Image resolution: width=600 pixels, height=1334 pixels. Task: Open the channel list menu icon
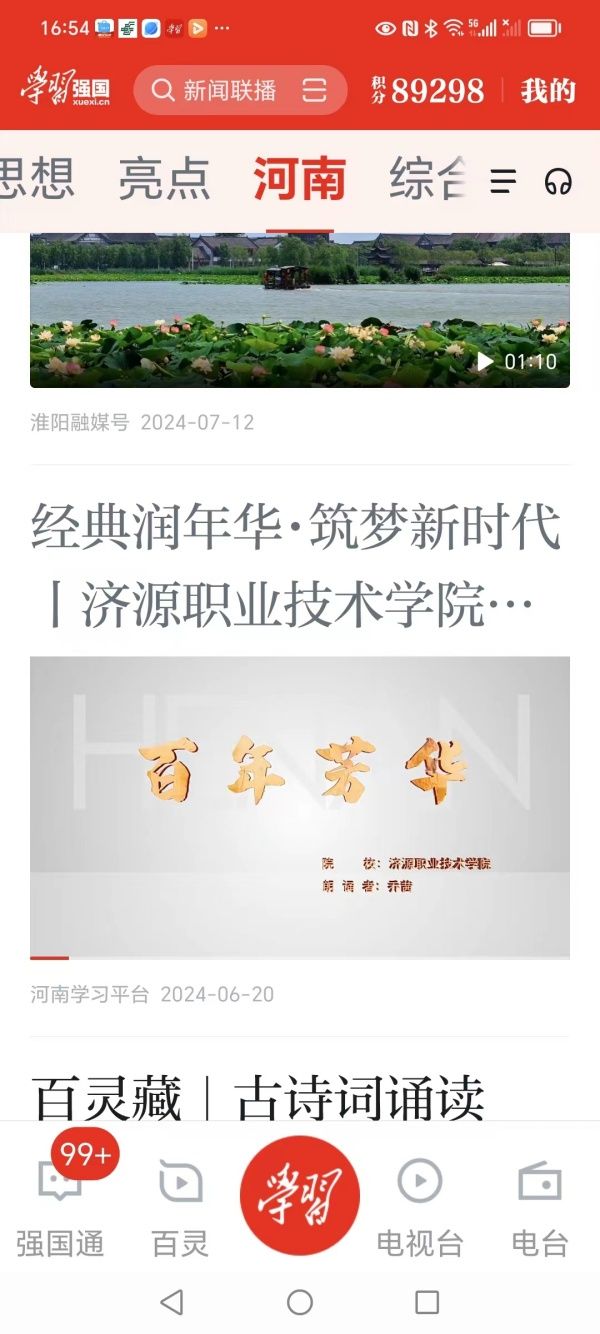pyautogui.click(x=503, y=181)
